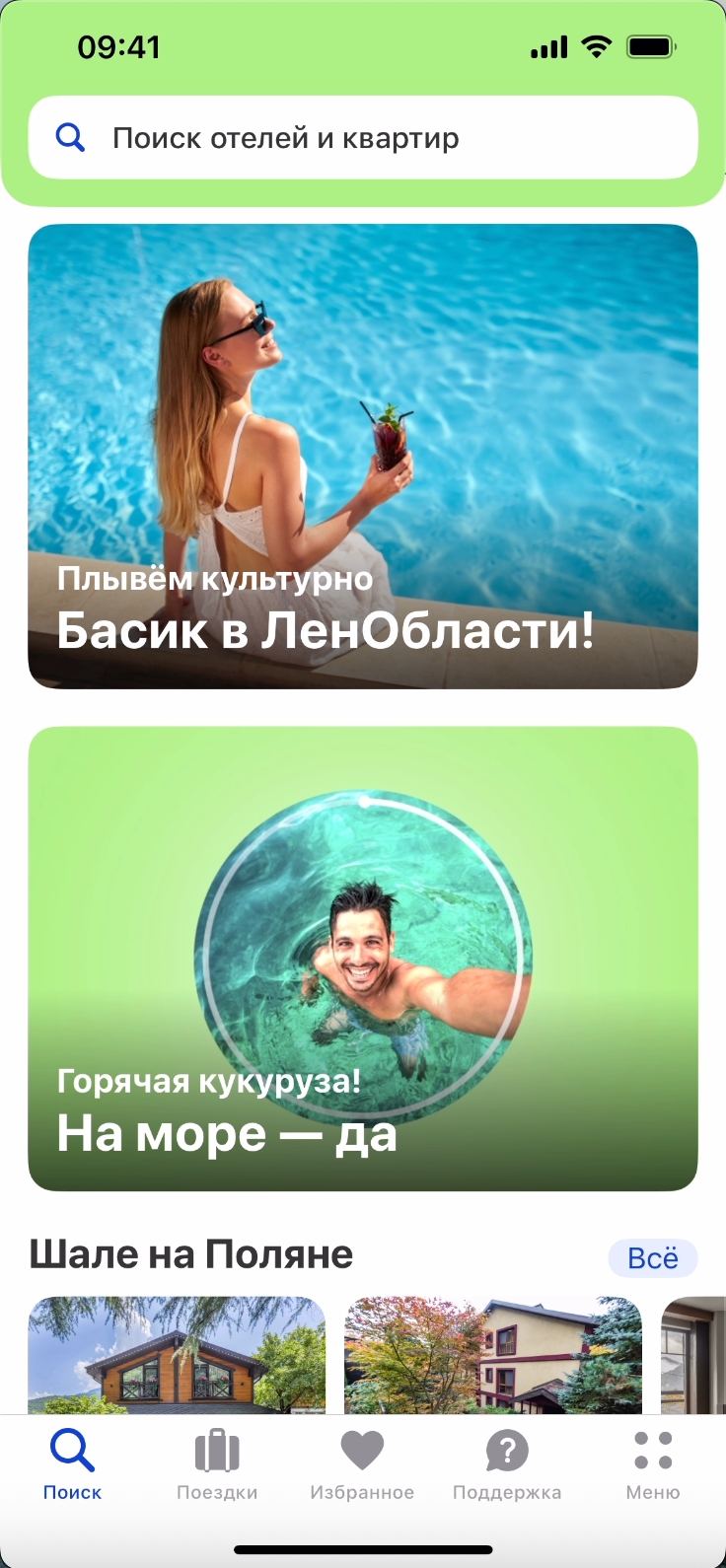Open the «На море — да» banner

coord(363,959)
